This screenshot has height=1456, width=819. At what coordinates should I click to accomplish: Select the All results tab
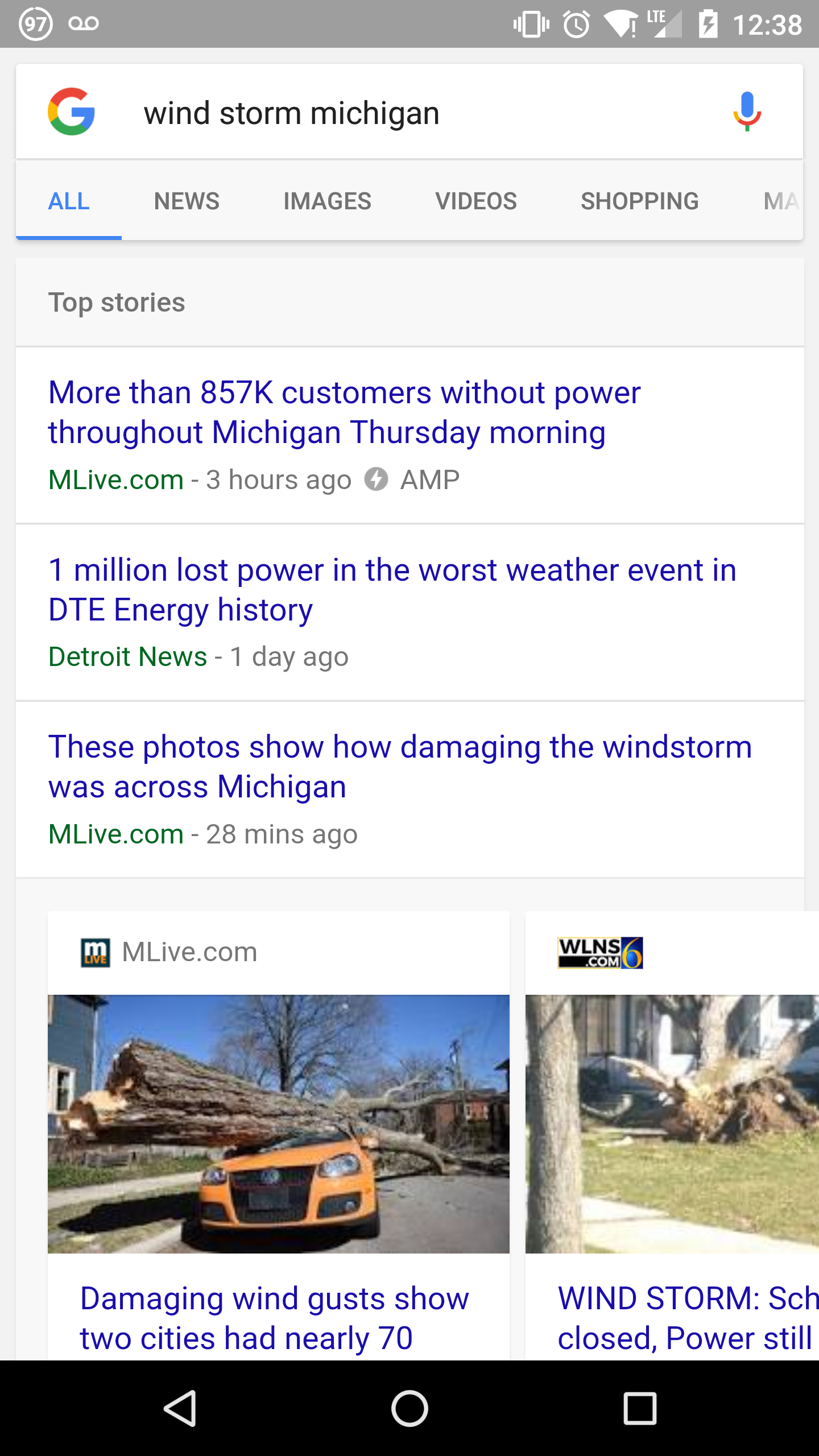pyautogui.click(x=69, y=201)
